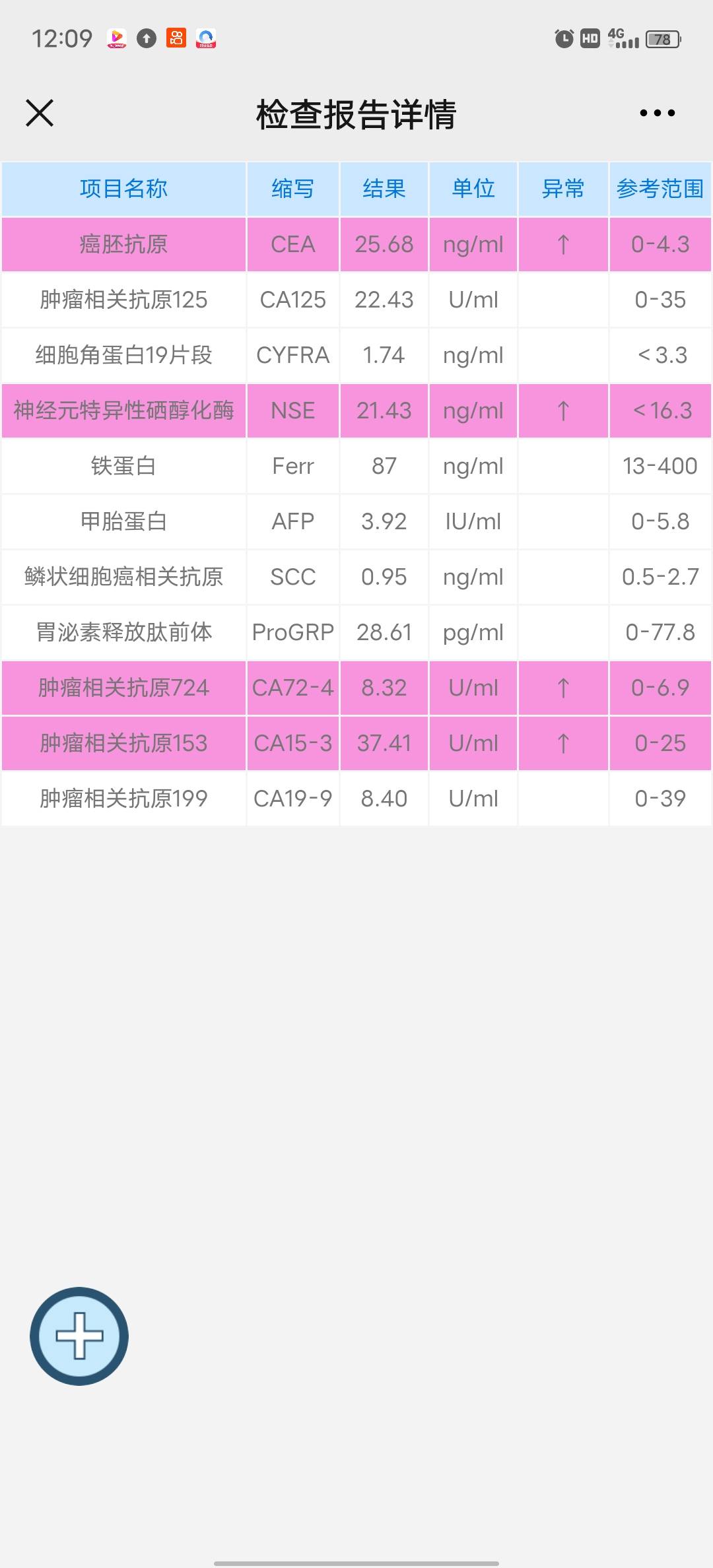Tap the up arrow beside NSE result
Screen dimensions: 713x1568
563,410
